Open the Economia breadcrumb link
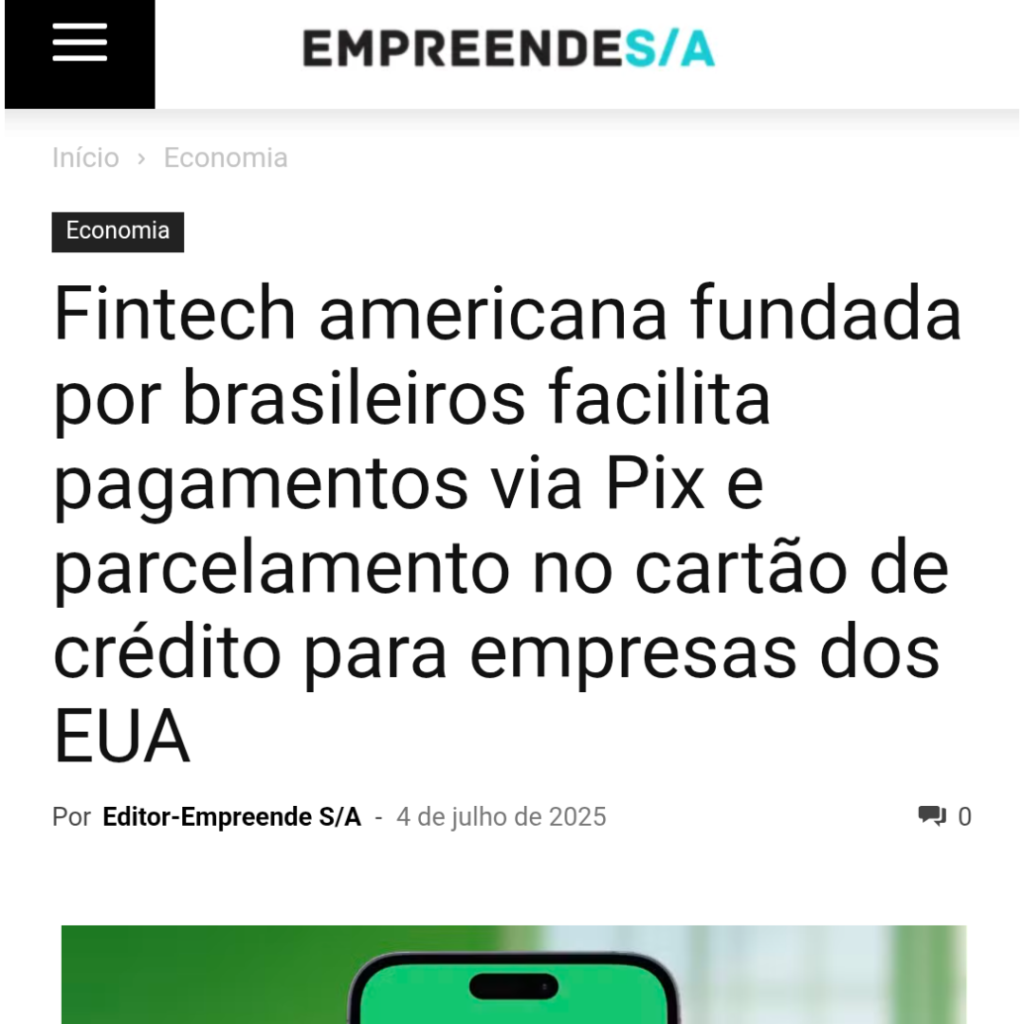Image resolution: width=1024 pixels, height=1024 pixels. [226, 158]
